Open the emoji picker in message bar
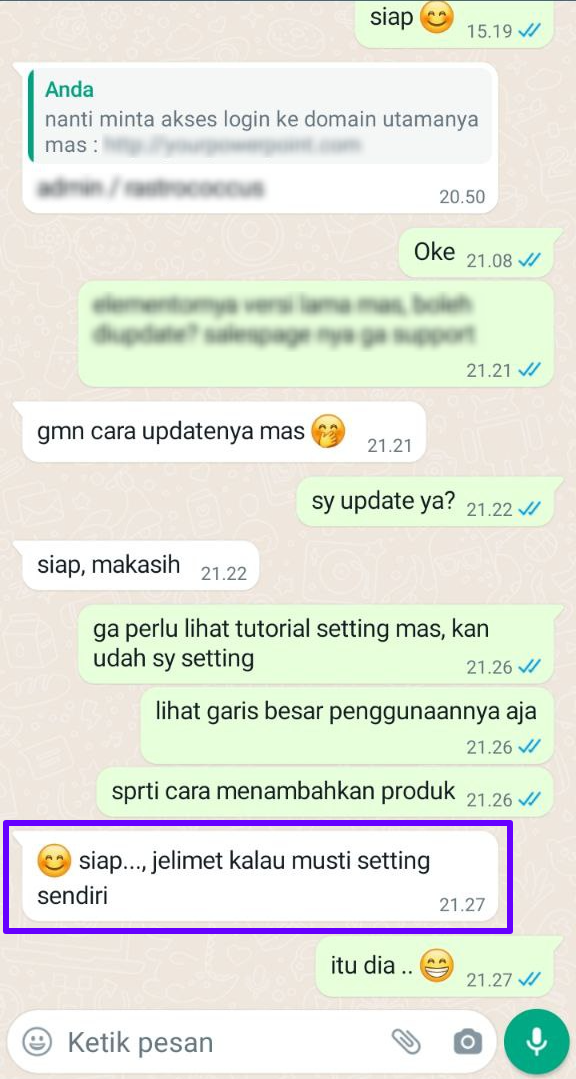 [37, 1042]
